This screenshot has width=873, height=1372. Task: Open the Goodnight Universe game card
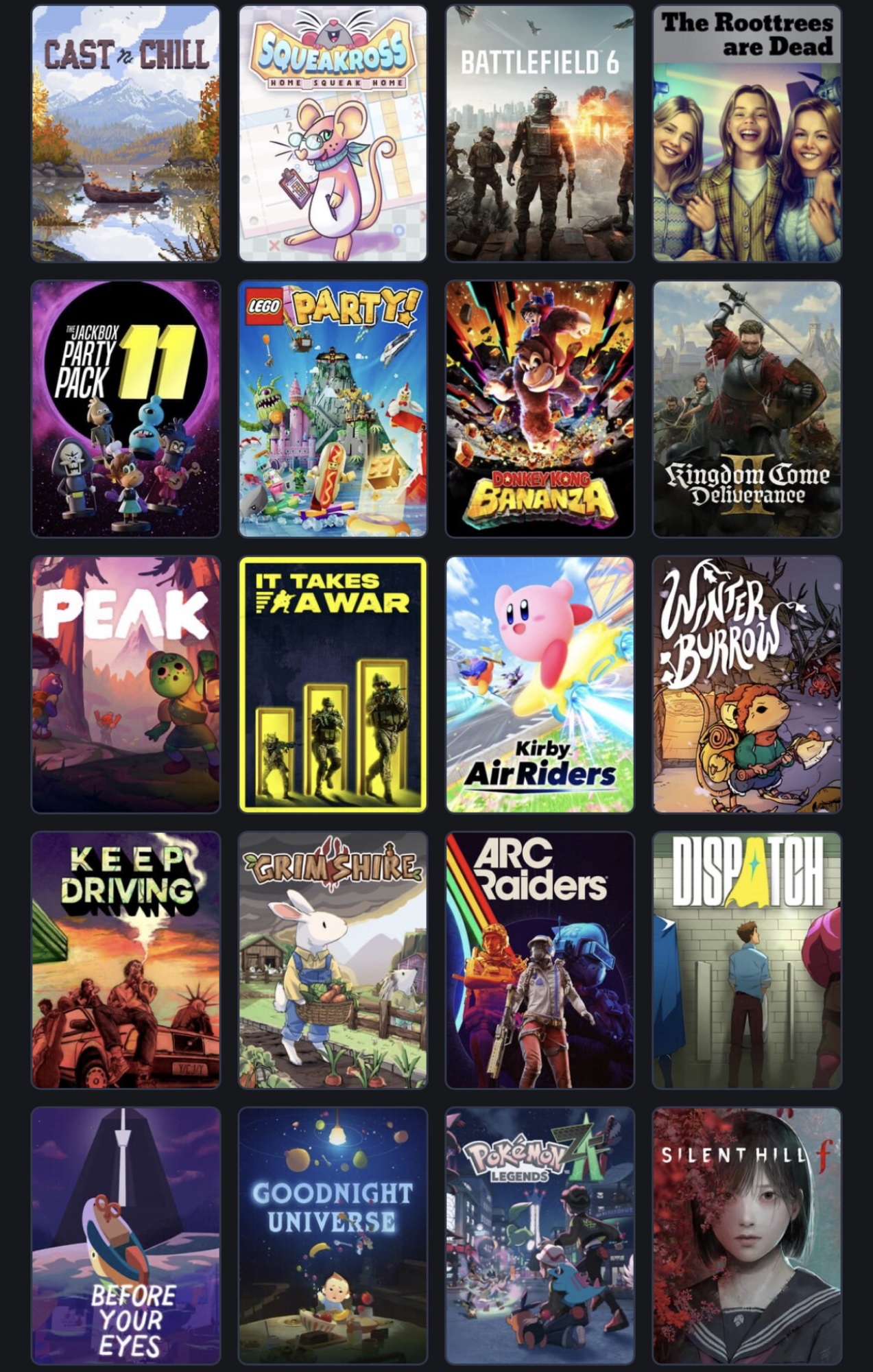[x=333, y=1235]
